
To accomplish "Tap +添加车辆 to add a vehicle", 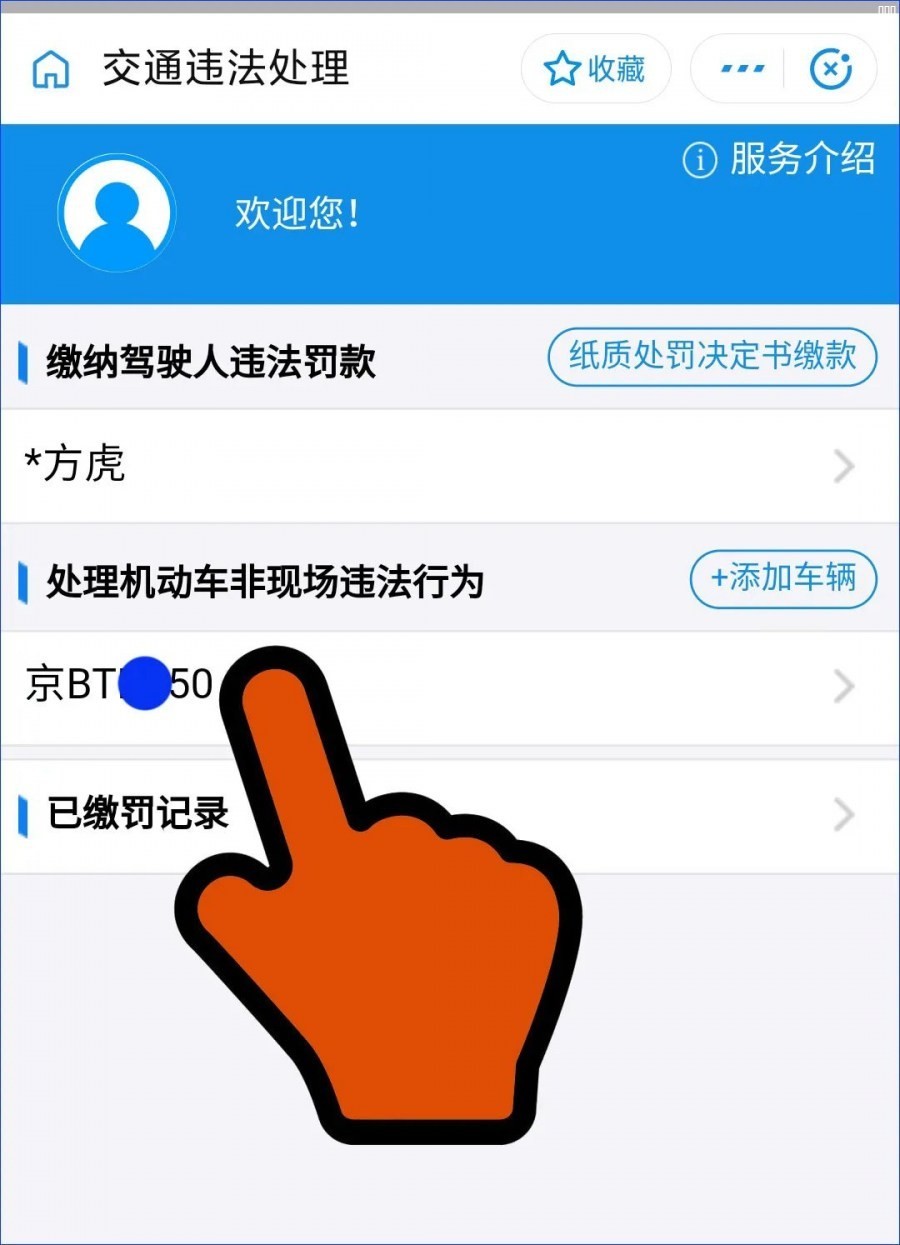I will [783, 579].
